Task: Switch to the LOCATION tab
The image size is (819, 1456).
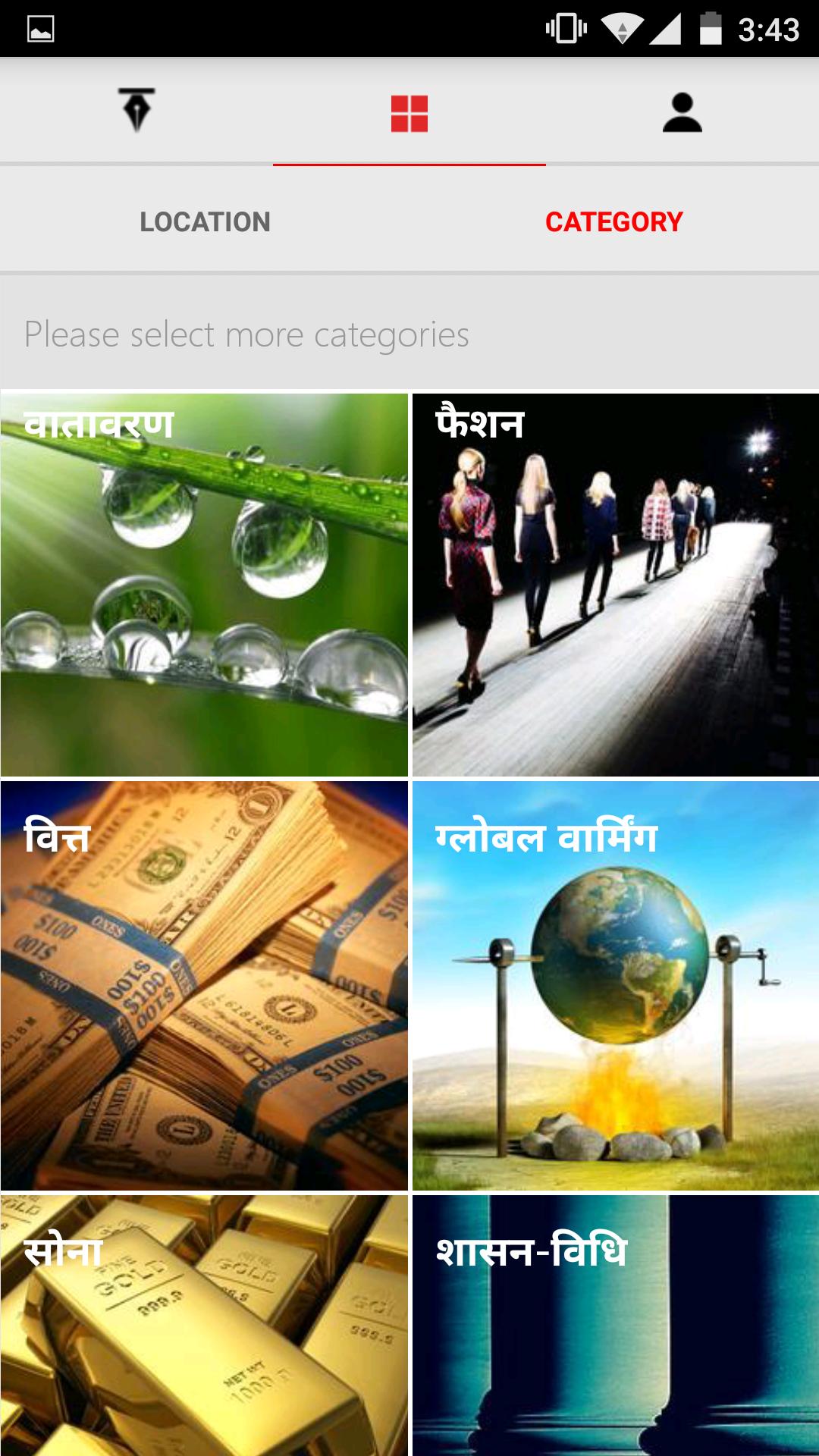Action: pyautogui.click(x=205, y=221)
